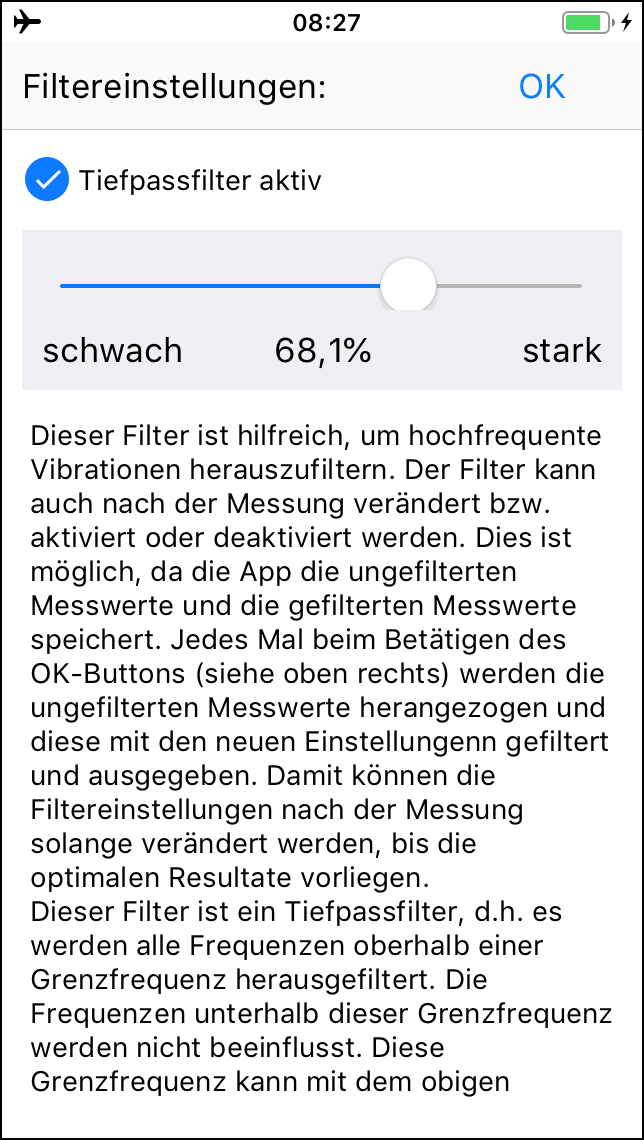Tap the filter strength slider knob
This screenshot has width=644, height=1140.
[409, 285]
